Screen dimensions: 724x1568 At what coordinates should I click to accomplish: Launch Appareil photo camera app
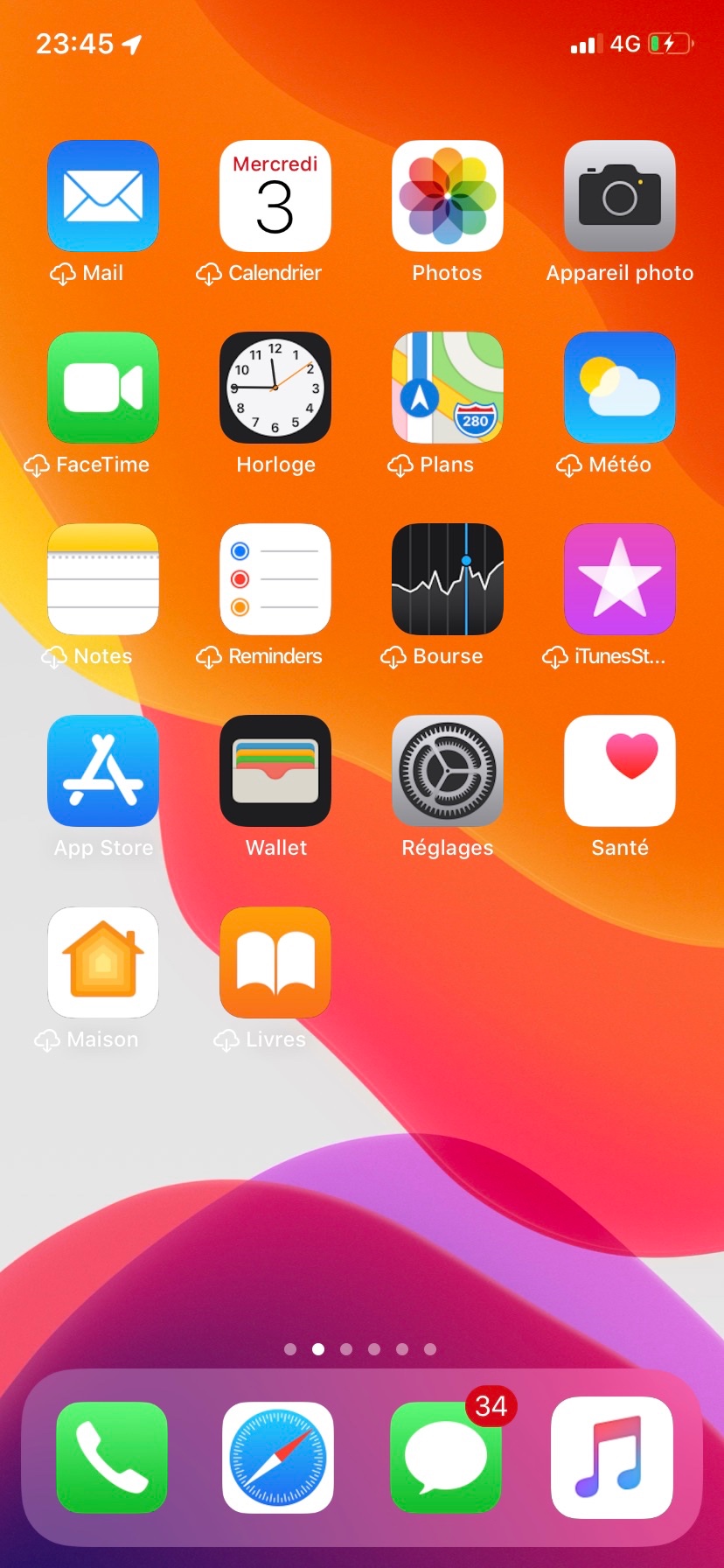(620, 196)
